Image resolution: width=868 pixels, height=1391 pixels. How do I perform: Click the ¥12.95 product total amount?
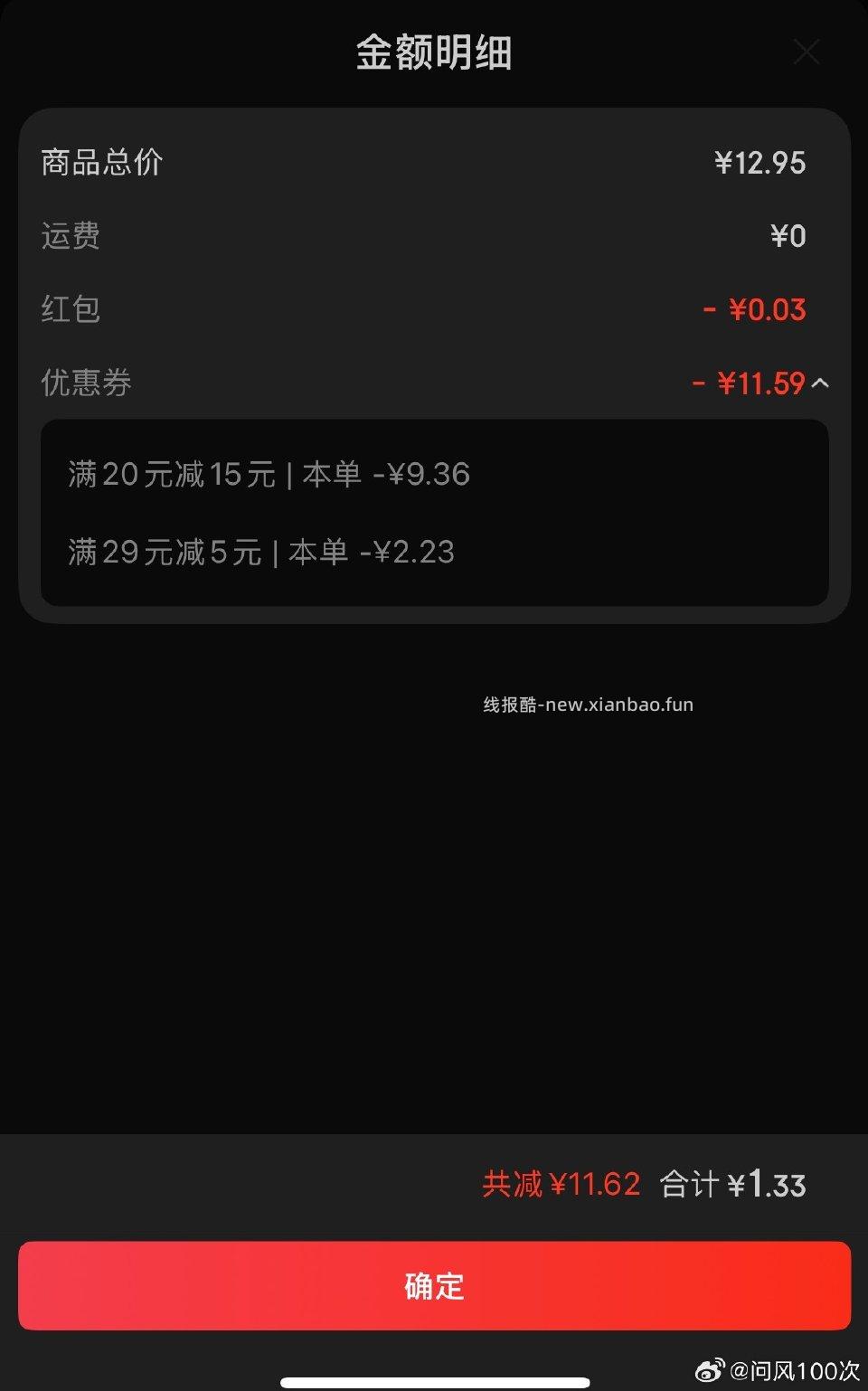click(761, 163)
